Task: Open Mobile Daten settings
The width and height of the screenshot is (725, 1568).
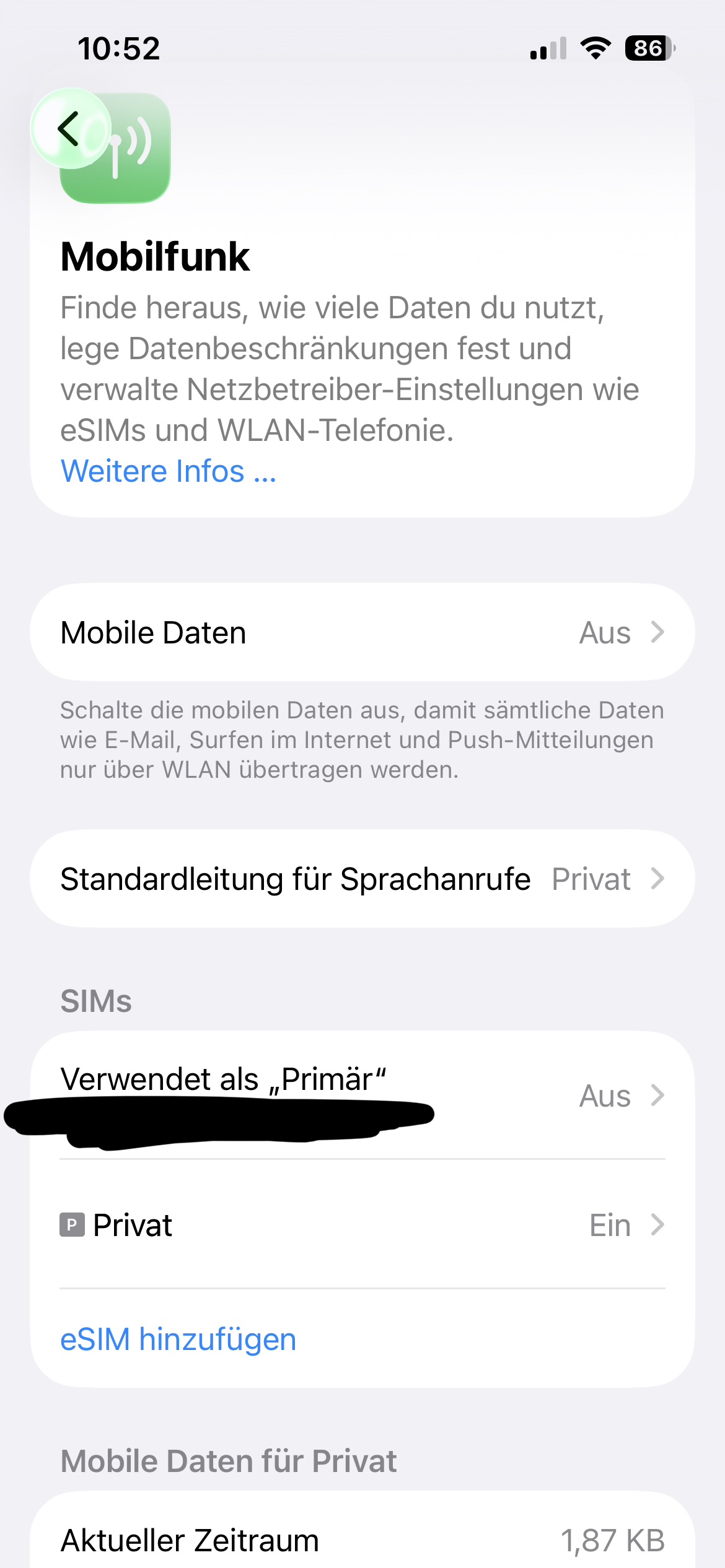Action: 362,632
